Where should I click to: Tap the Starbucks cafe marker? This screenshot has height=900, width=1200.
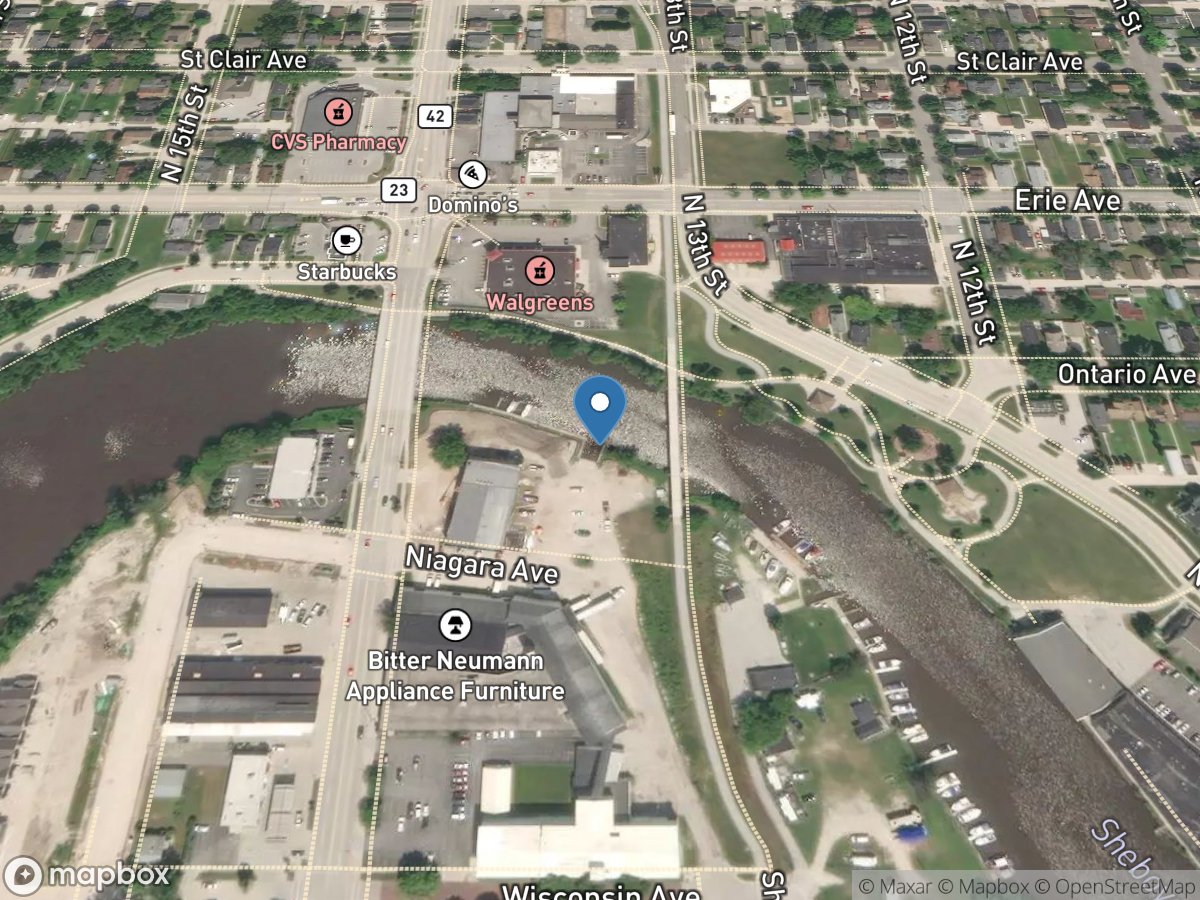coord(346,241)
